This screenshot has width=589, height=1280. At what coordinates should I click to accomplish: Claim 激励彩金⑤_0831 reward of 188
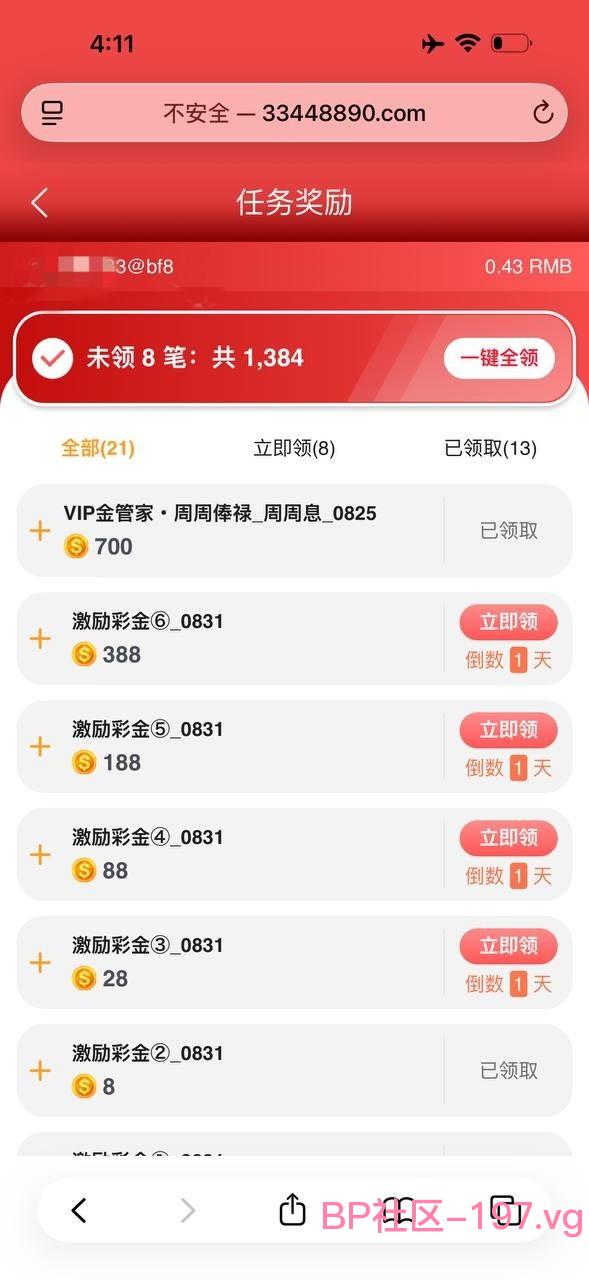click(x=508, y=730)
